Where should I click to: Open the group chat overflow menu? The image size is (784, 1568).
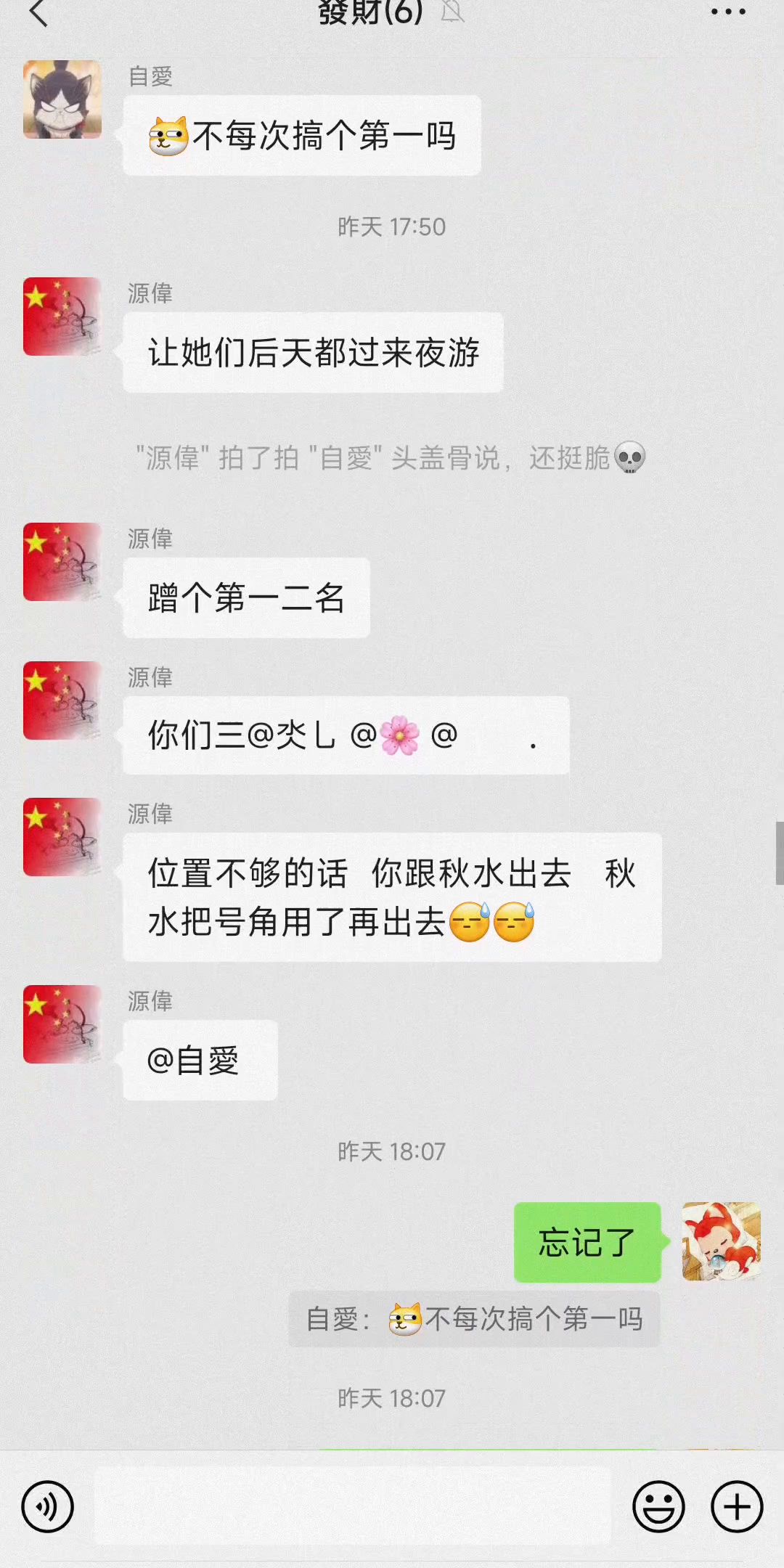pos(727,12)
